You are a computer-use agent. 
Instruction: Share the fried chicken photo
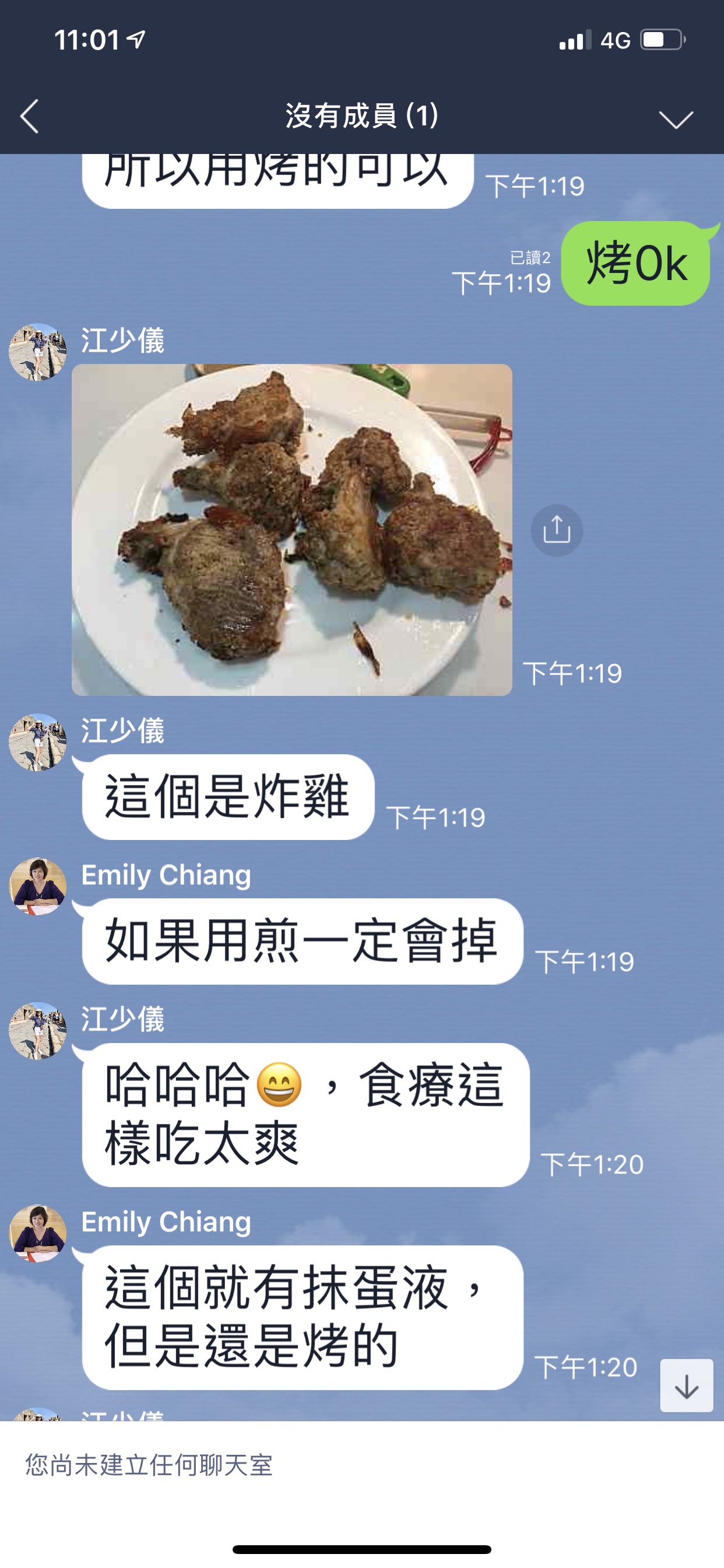[x=557, y=530]
